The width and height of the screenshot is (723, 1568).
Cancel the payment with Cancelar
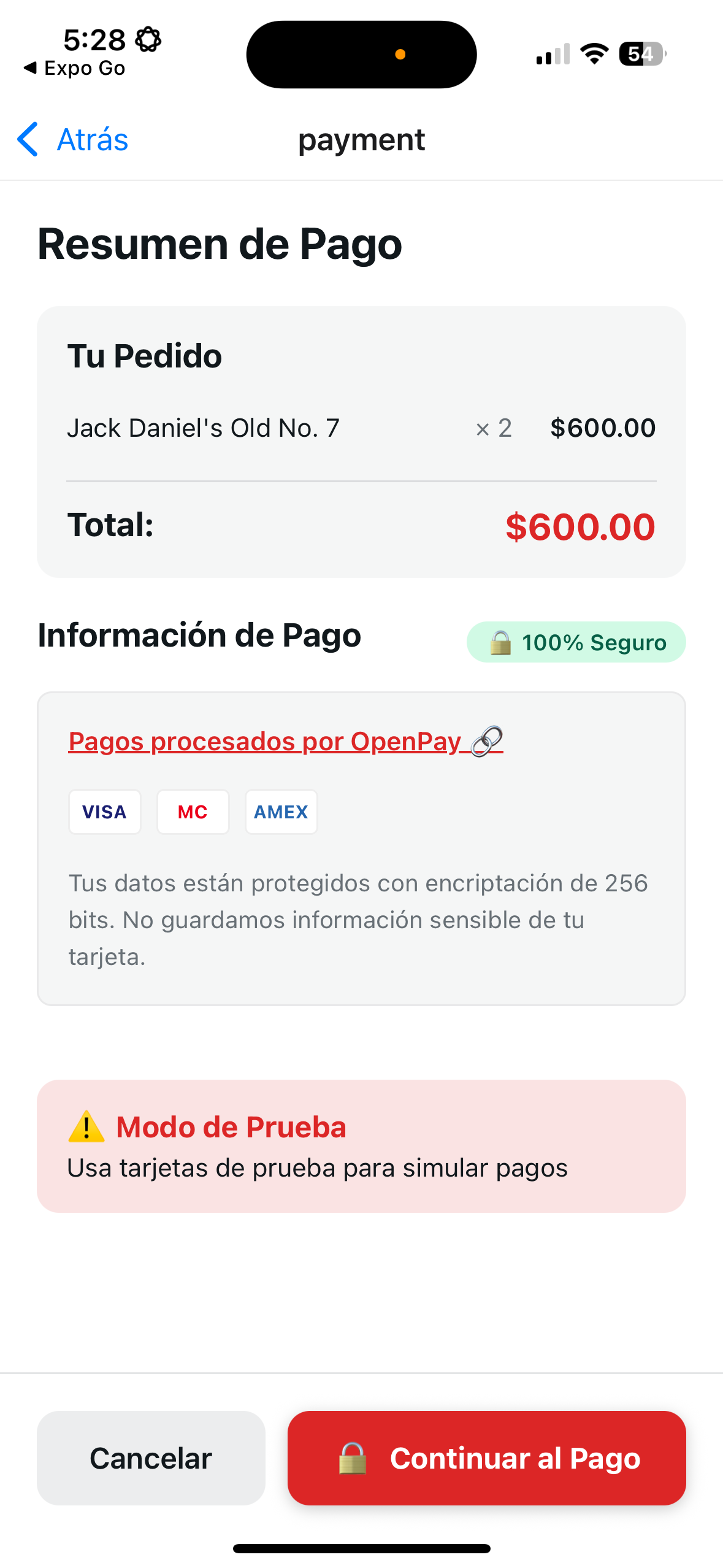[x=151, y=1458]
